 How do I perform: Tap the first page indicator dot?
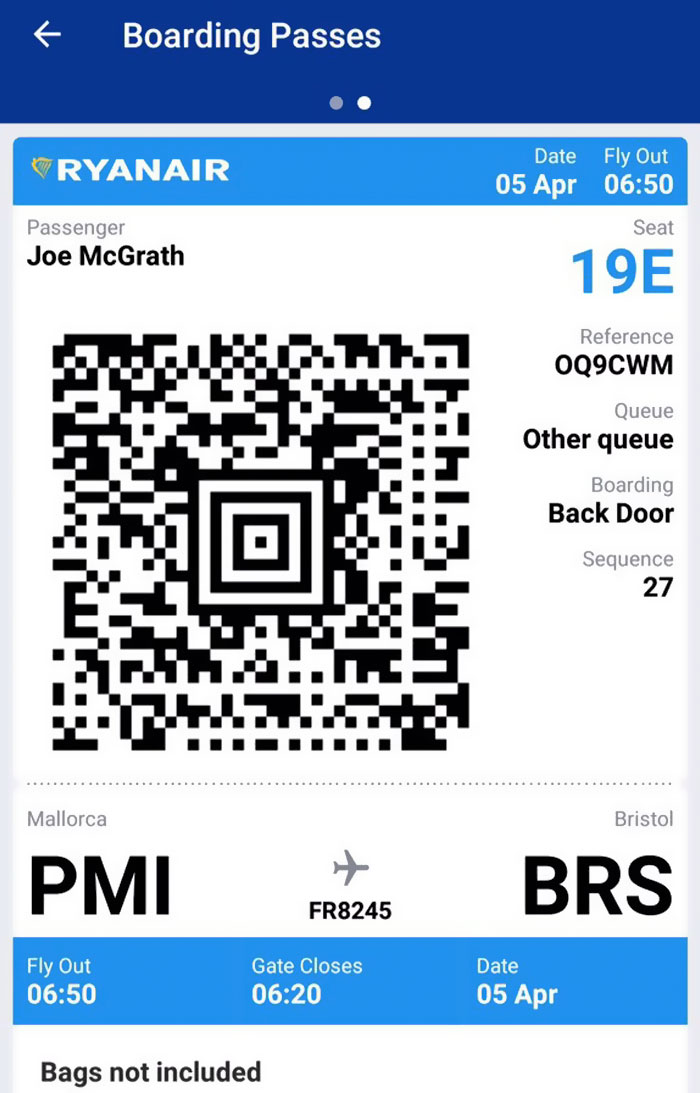[x=336, y=103]
